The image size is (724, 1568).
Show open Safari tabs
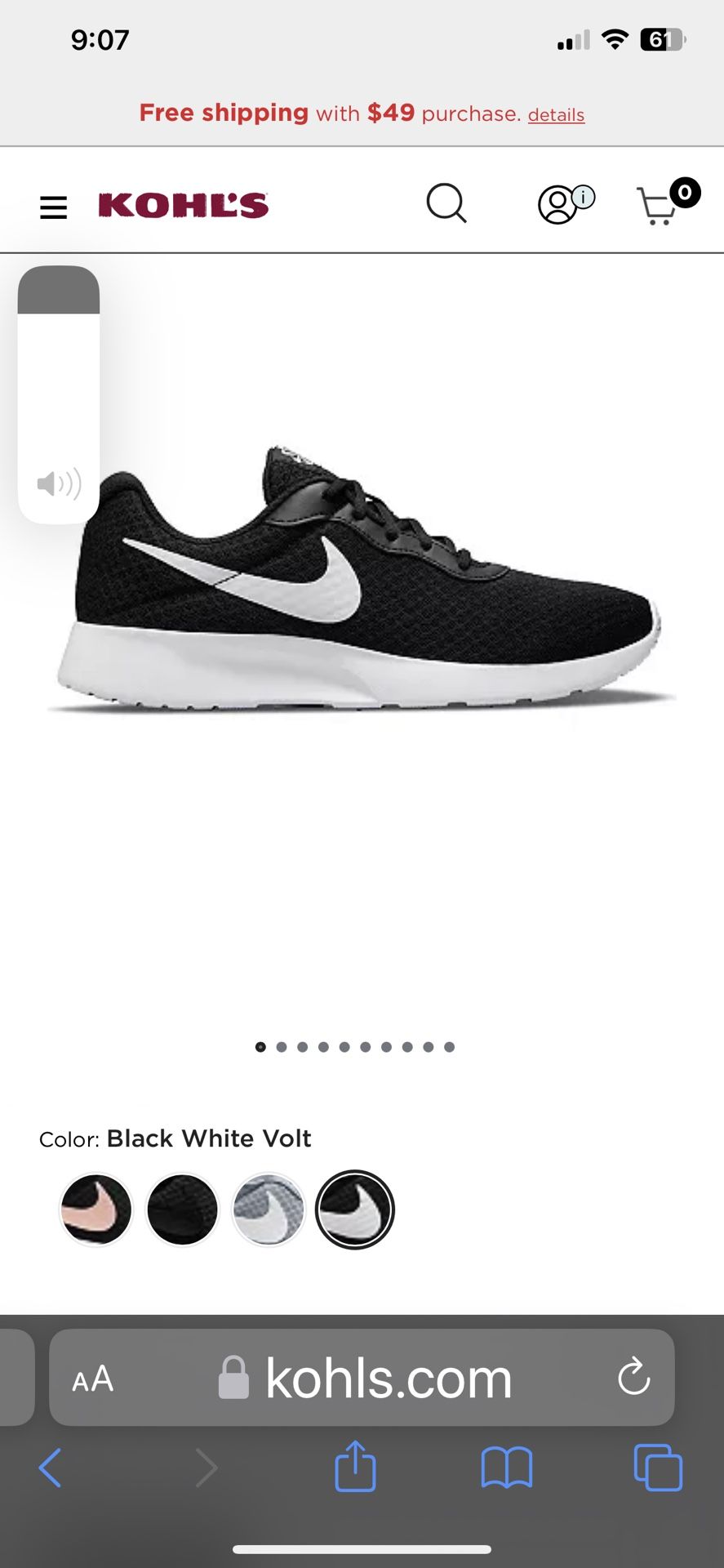pyautogui.click(x=658, y=1468)
